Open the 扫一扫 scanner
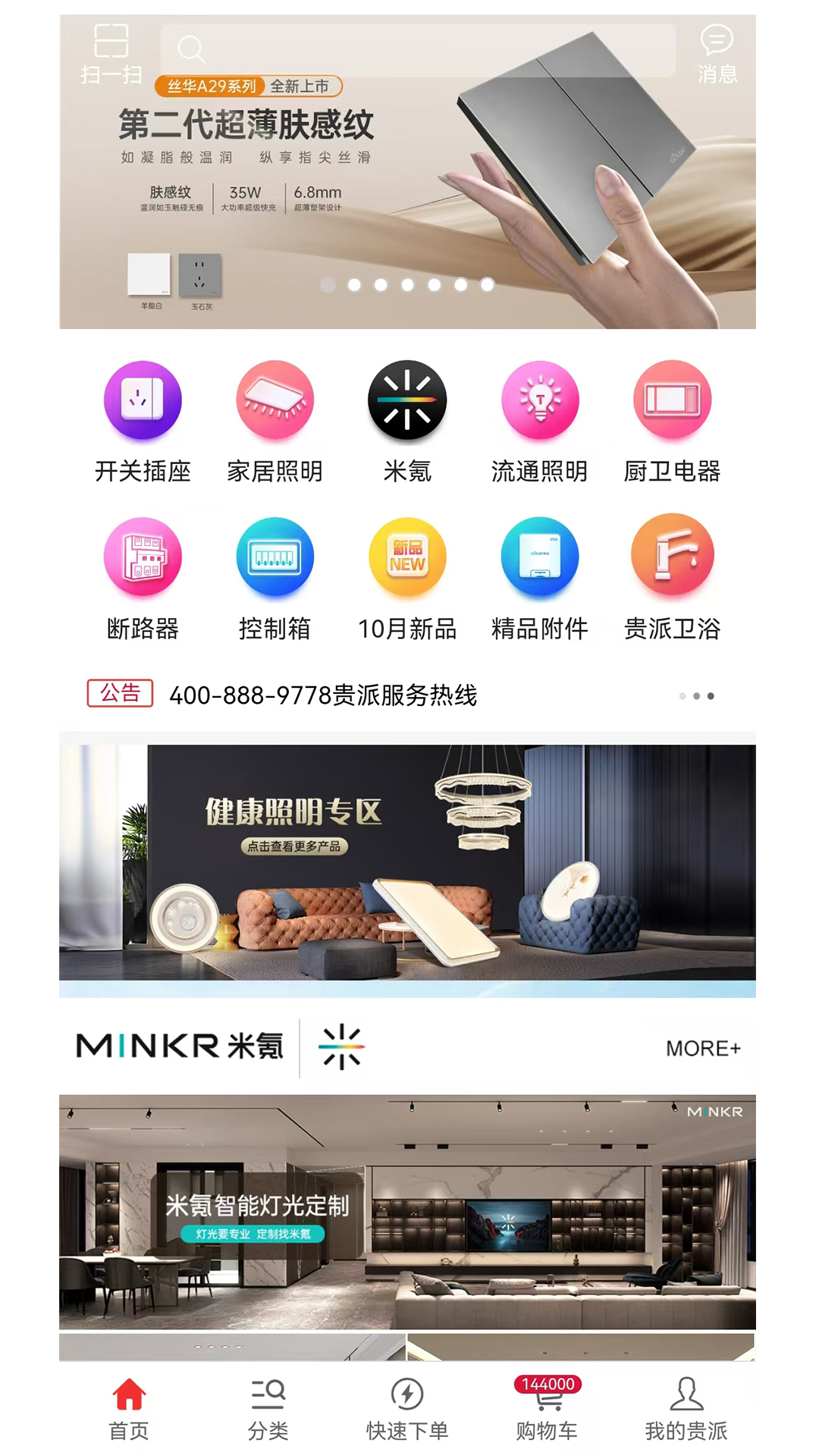 click(x=111, y=53)
